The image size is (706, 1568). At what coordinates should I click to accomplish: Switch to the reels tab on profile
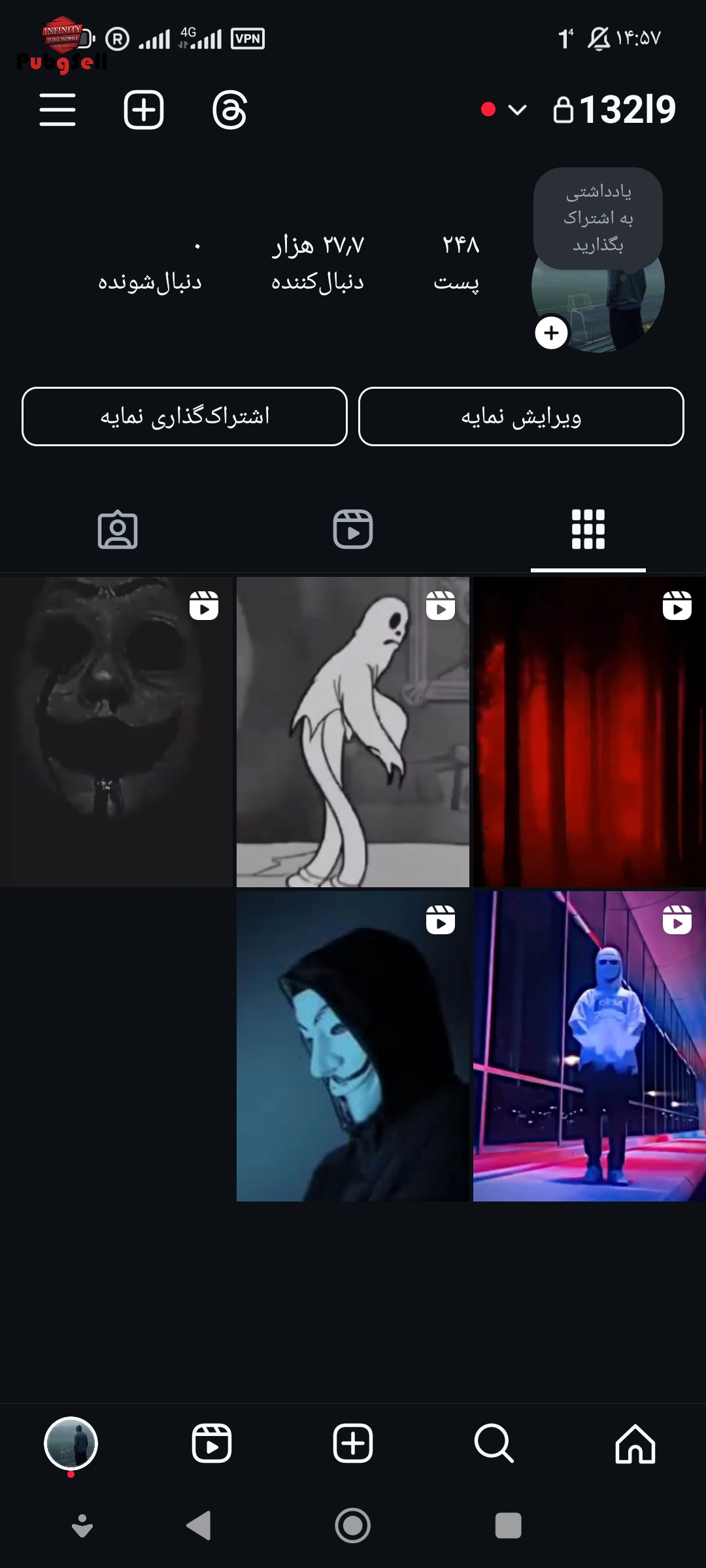(353, 529)
